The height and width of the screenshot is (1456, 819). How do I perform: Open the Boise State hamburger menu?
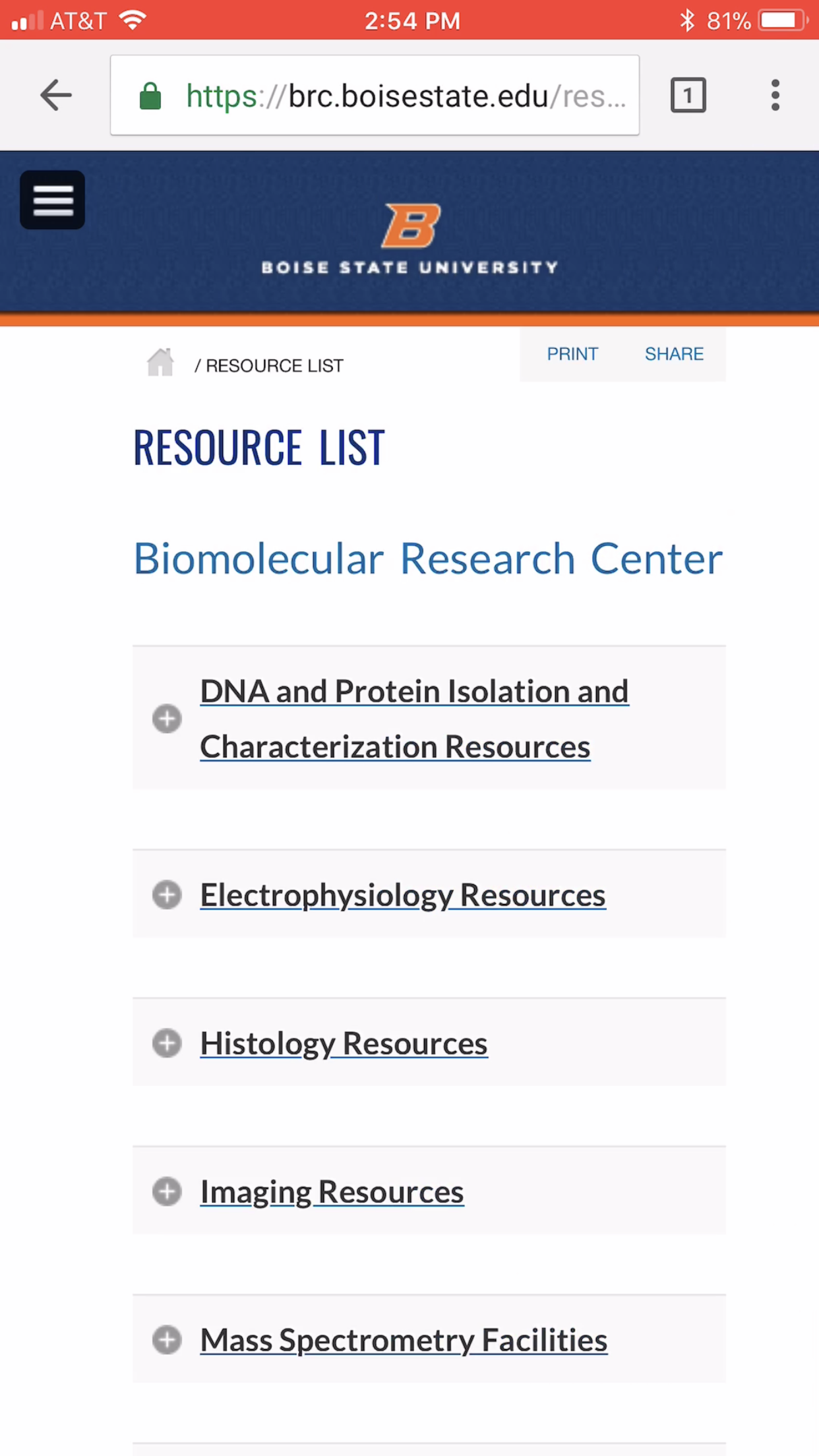pyautogui.click(x=53, y=200)
